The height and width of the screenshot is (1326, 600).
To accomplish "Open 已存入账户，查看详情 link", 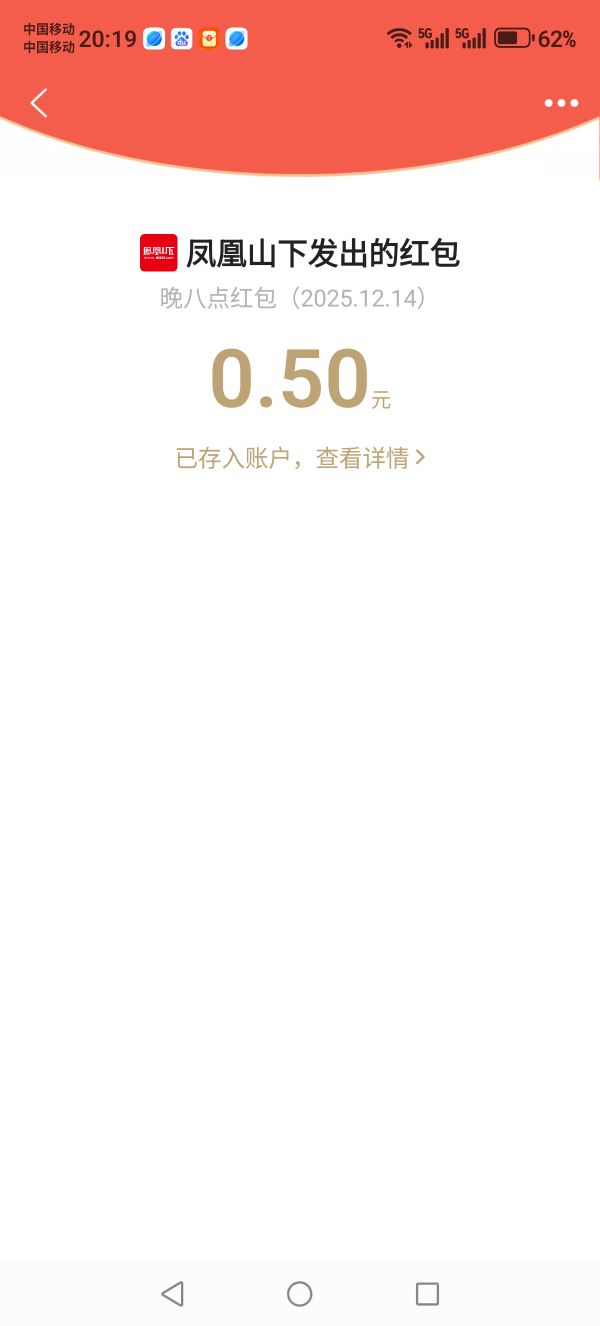I will [x=301, y=458].
